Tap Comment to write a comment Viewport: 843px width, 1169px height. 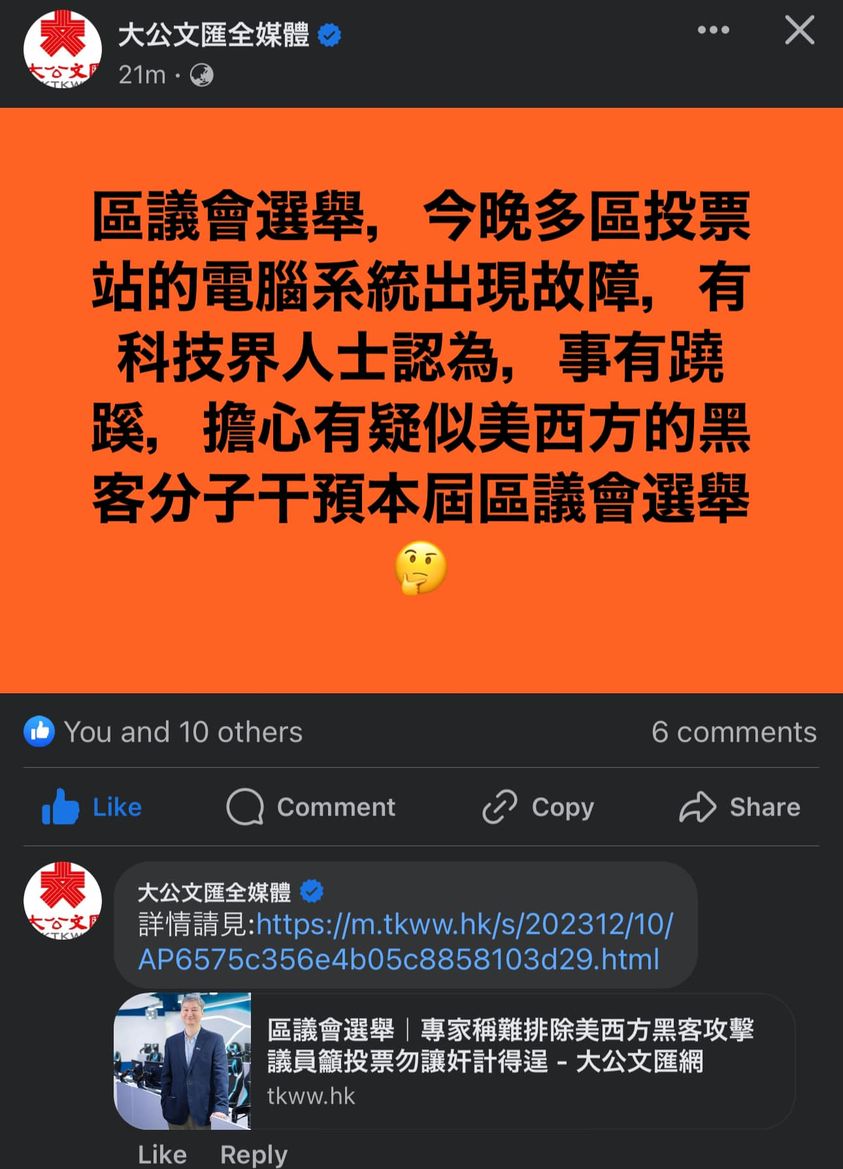click(x=311, y=807)
